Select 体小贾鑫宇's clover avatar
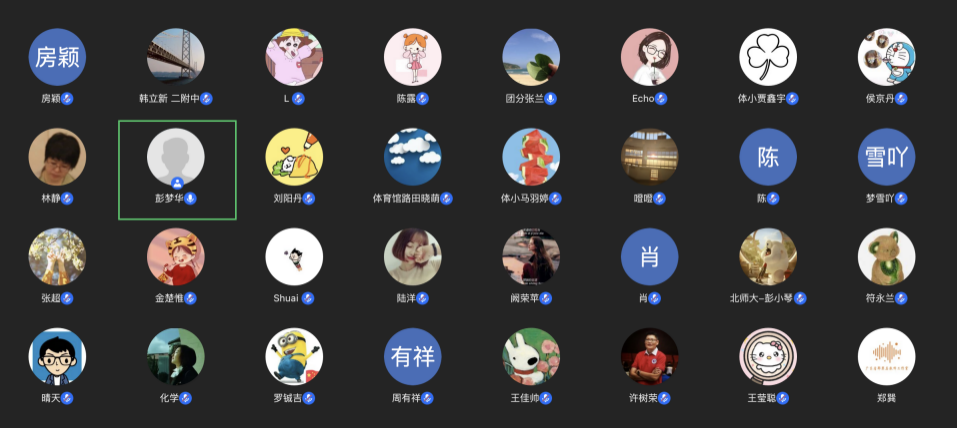This screenshot has width=957, height=429. coord(768,57)
